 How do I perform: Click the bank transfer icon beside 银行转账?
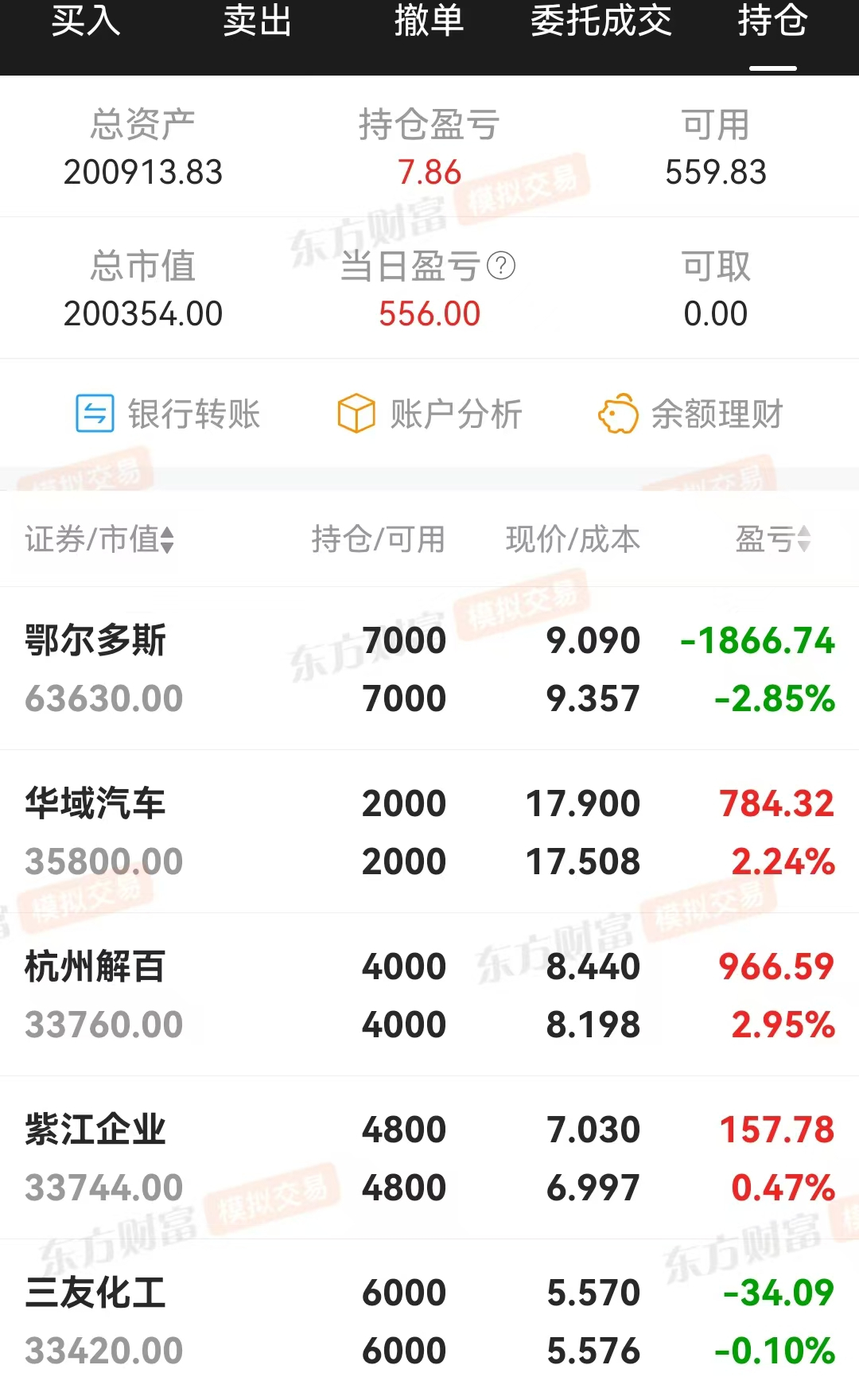pyautogui.click(x=94, y=414)
